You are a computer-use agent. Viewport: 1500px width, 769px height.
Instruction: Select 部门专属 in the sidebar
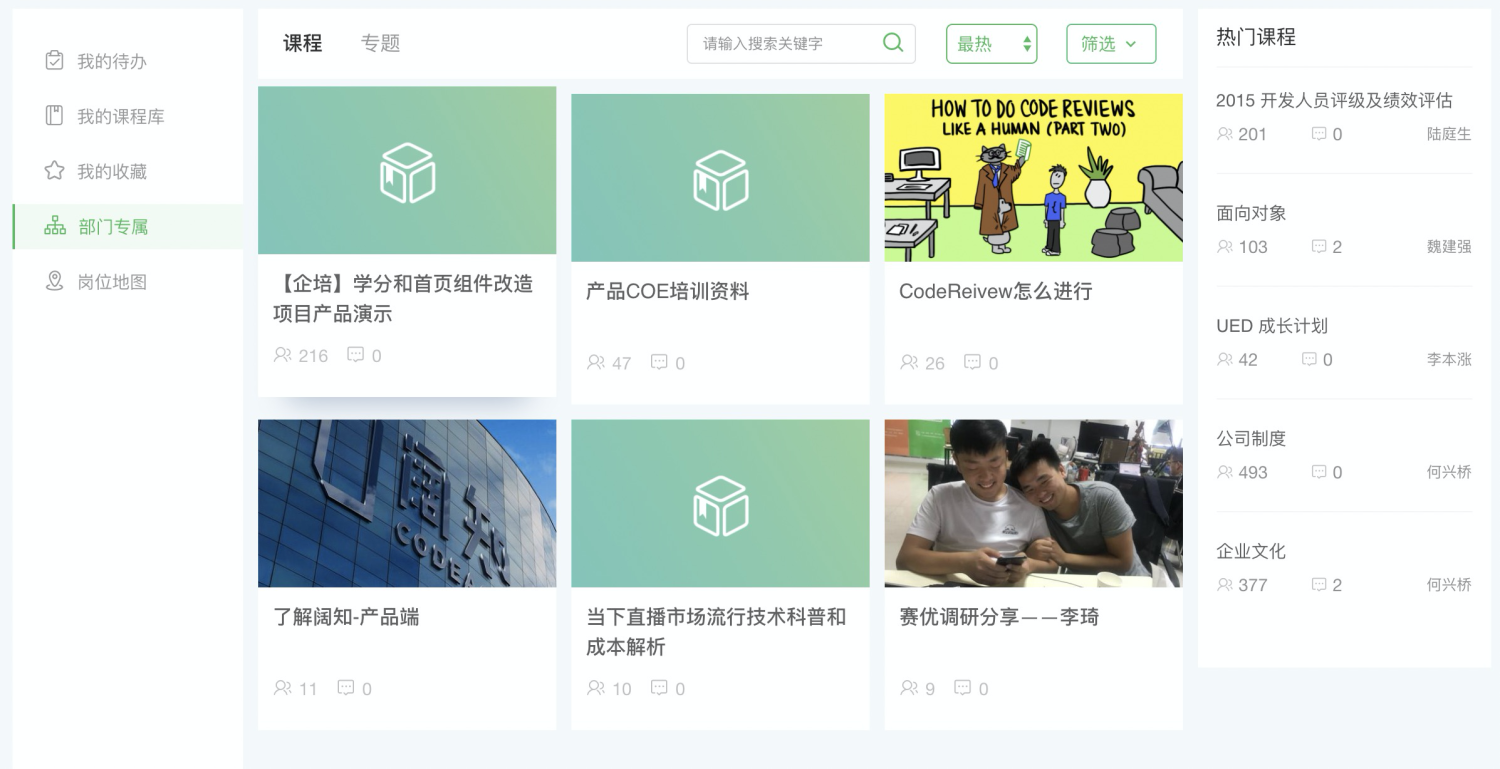pos(113,227)
